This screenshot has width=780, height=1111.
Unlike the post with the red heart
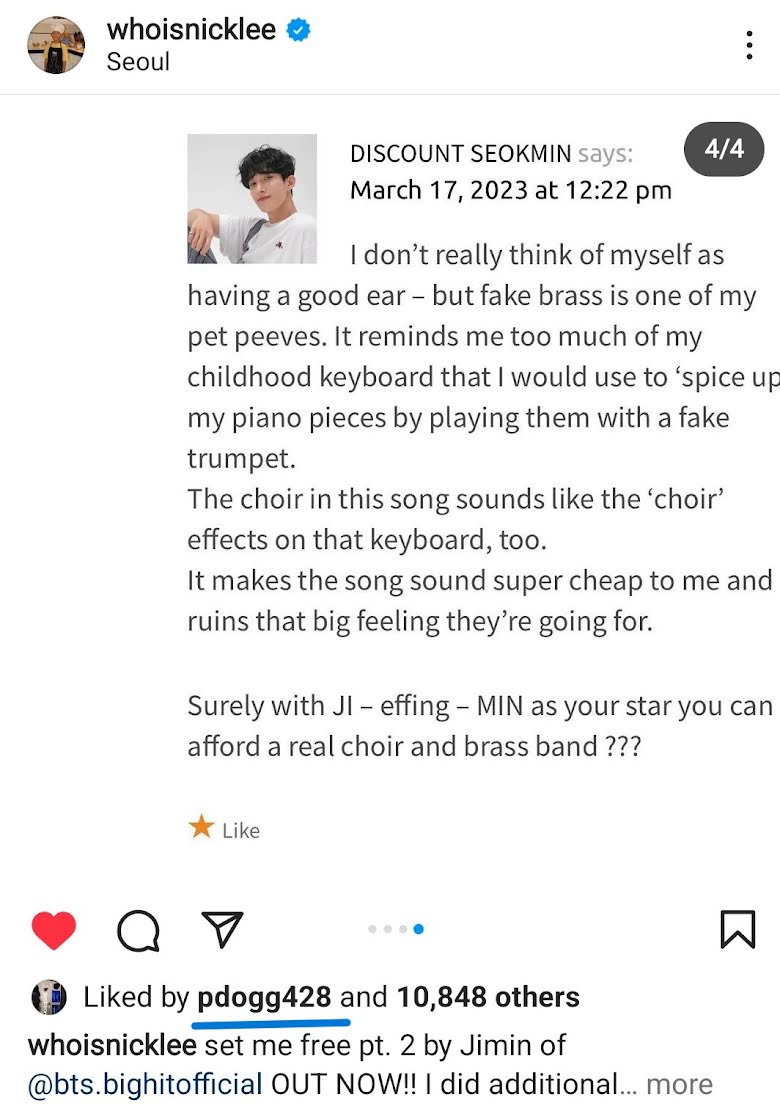pyautogui.click(x=54, y=930)
